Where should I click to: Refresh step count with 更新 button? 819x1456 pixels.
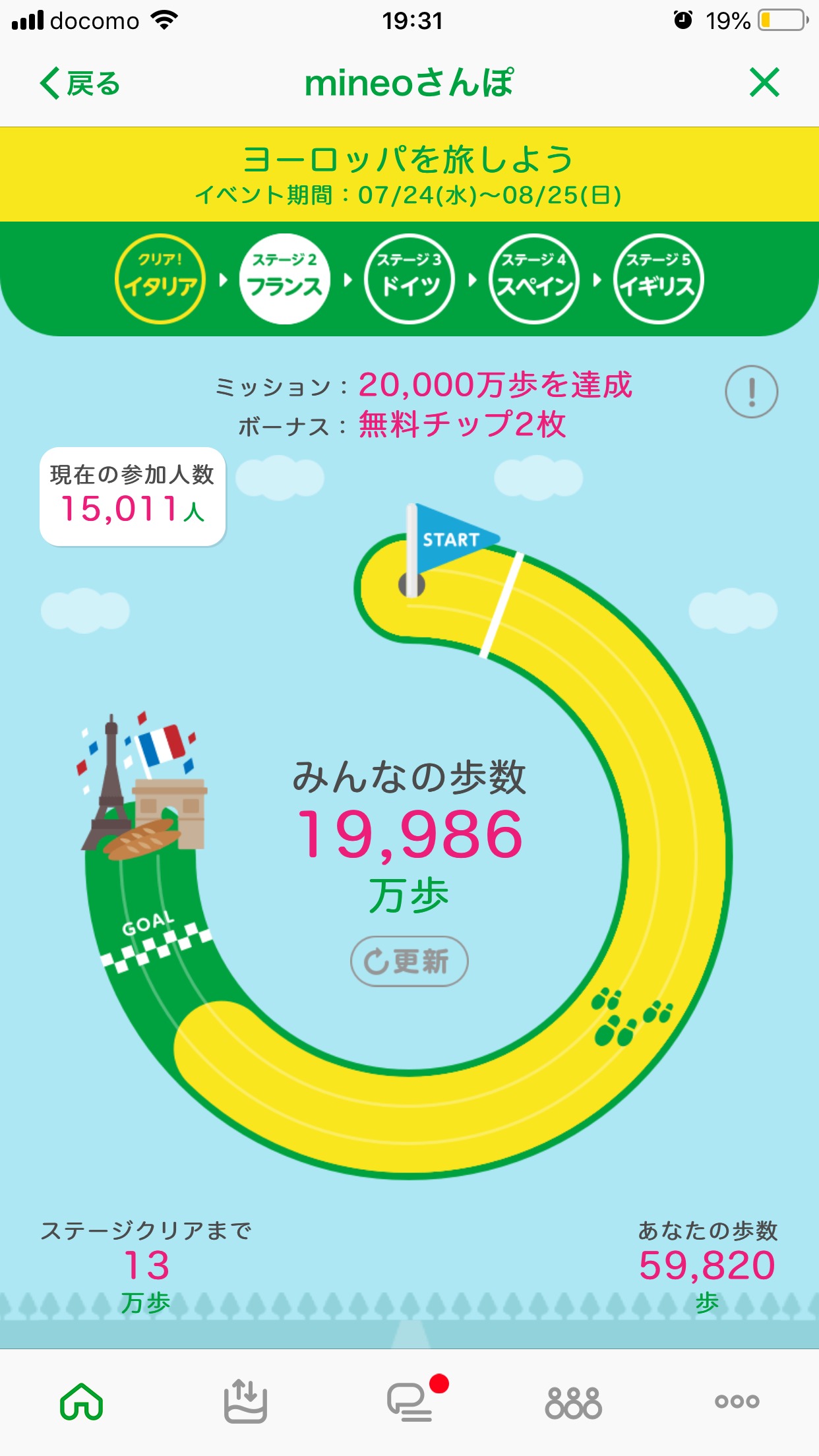[x=409, y=961]
